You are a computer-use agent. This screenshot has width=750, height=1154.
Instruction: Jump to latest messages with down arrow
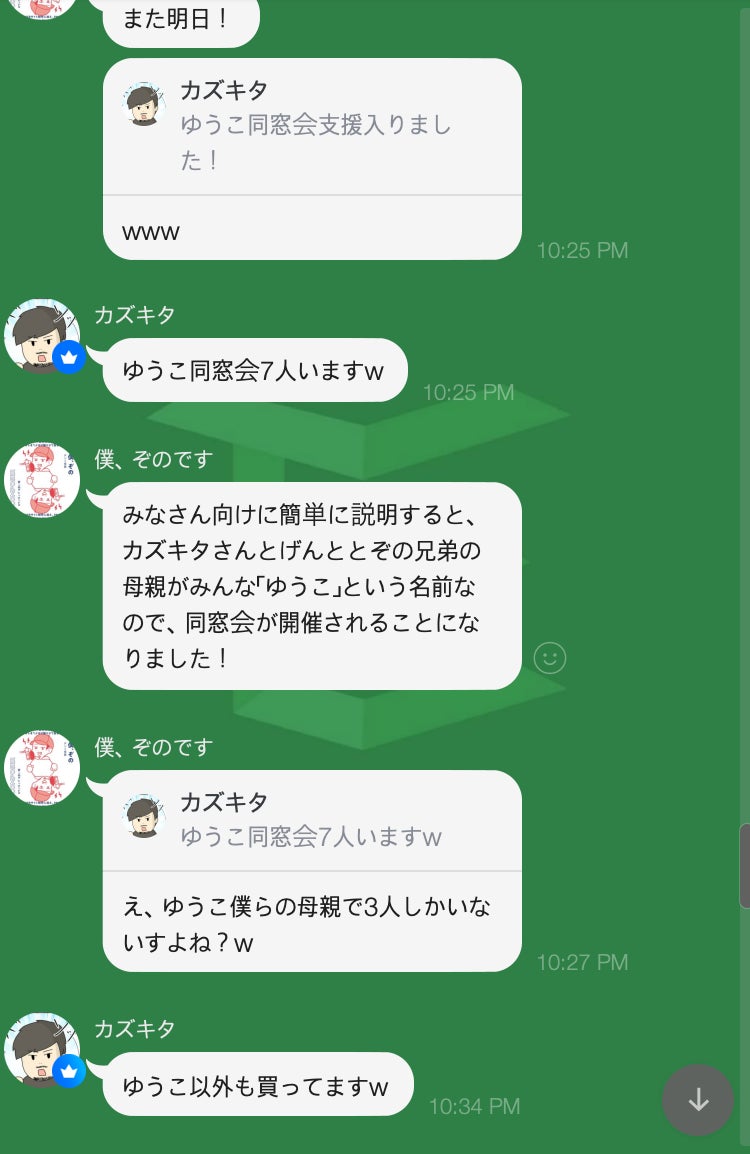(x=698, y=1100)
